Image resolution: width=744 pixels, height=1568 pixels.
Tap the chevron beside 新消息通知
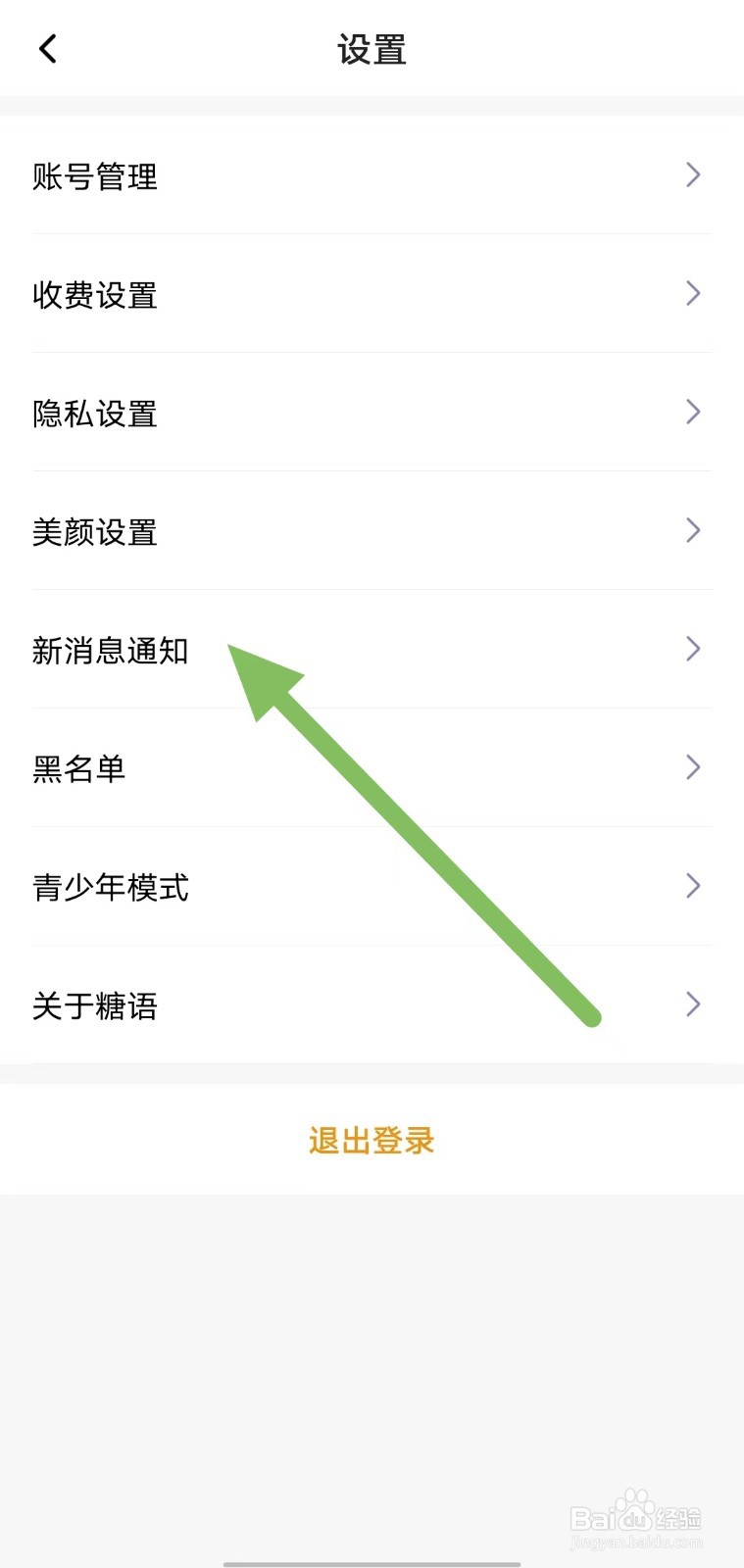coord(693,649)
